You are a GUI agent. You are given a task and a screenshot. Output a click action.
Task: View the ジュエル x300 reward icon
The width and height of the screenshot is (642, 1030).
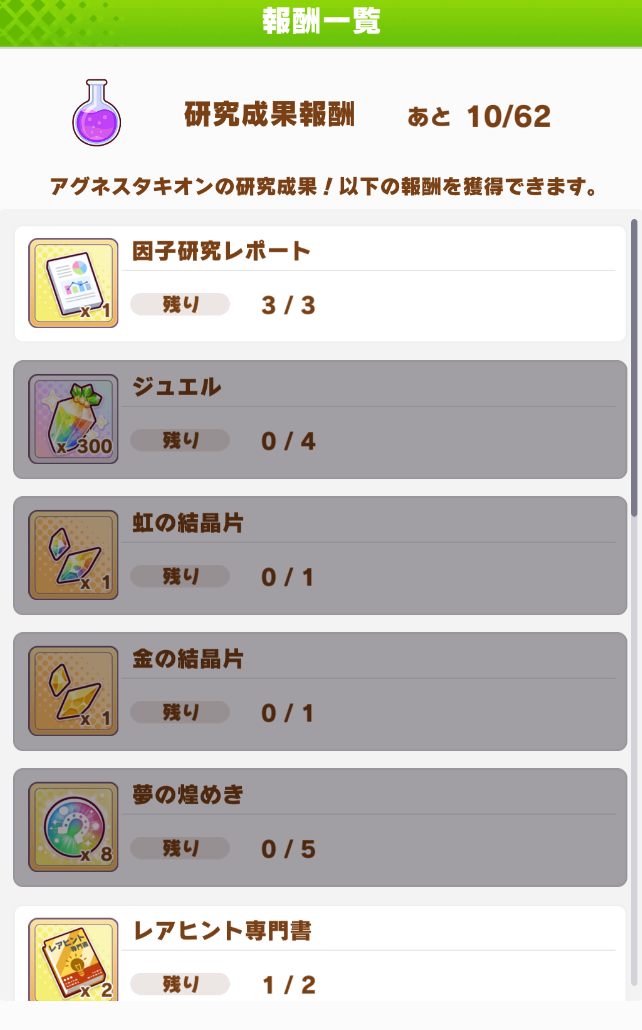[x=73, y=419]
